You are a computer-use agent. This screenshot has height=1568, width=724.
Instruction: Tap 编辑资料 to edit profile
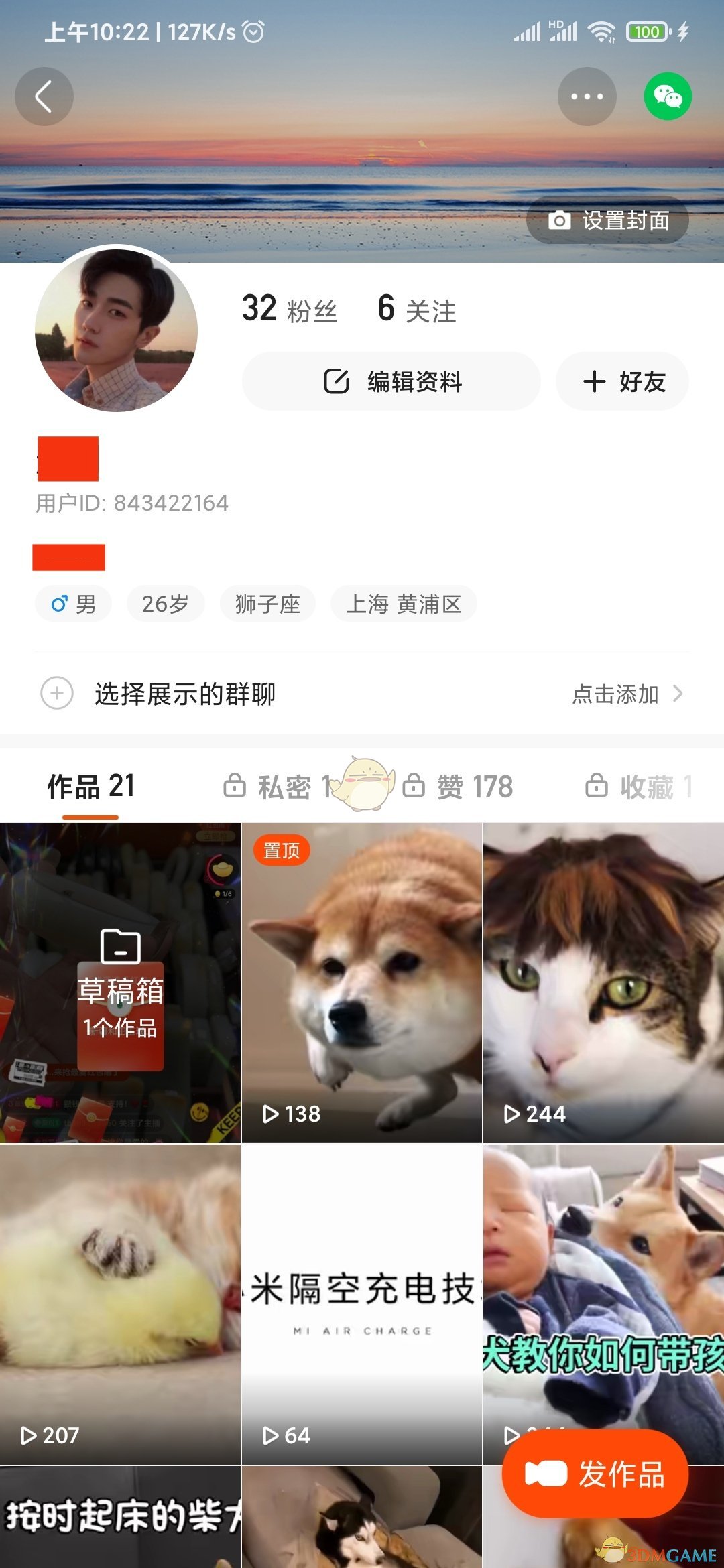pyautogui.click(x=391, y=381)
